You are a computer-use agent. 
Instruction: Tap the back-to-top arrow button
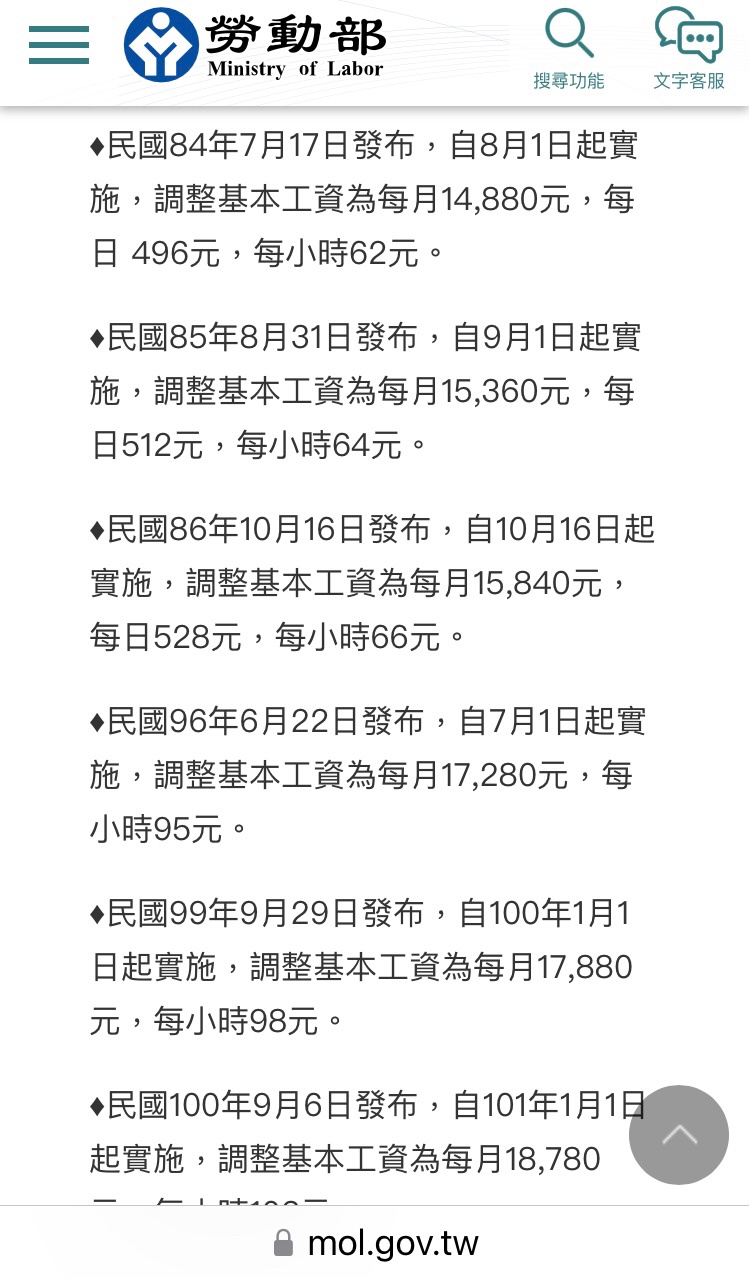[679, 1135]
